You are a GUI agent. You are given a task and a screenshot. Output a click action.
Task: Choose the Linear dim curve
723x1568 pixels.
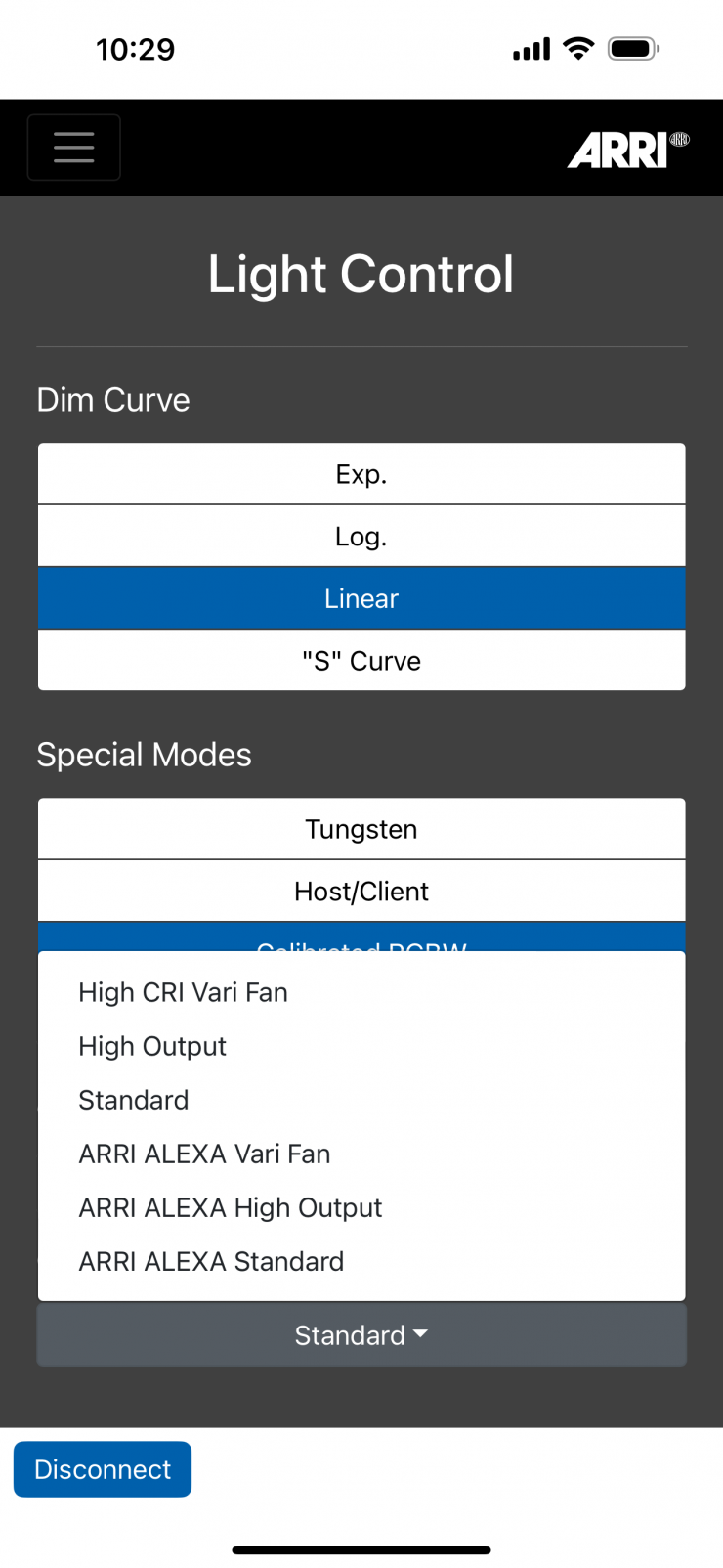tap(361, 598)
